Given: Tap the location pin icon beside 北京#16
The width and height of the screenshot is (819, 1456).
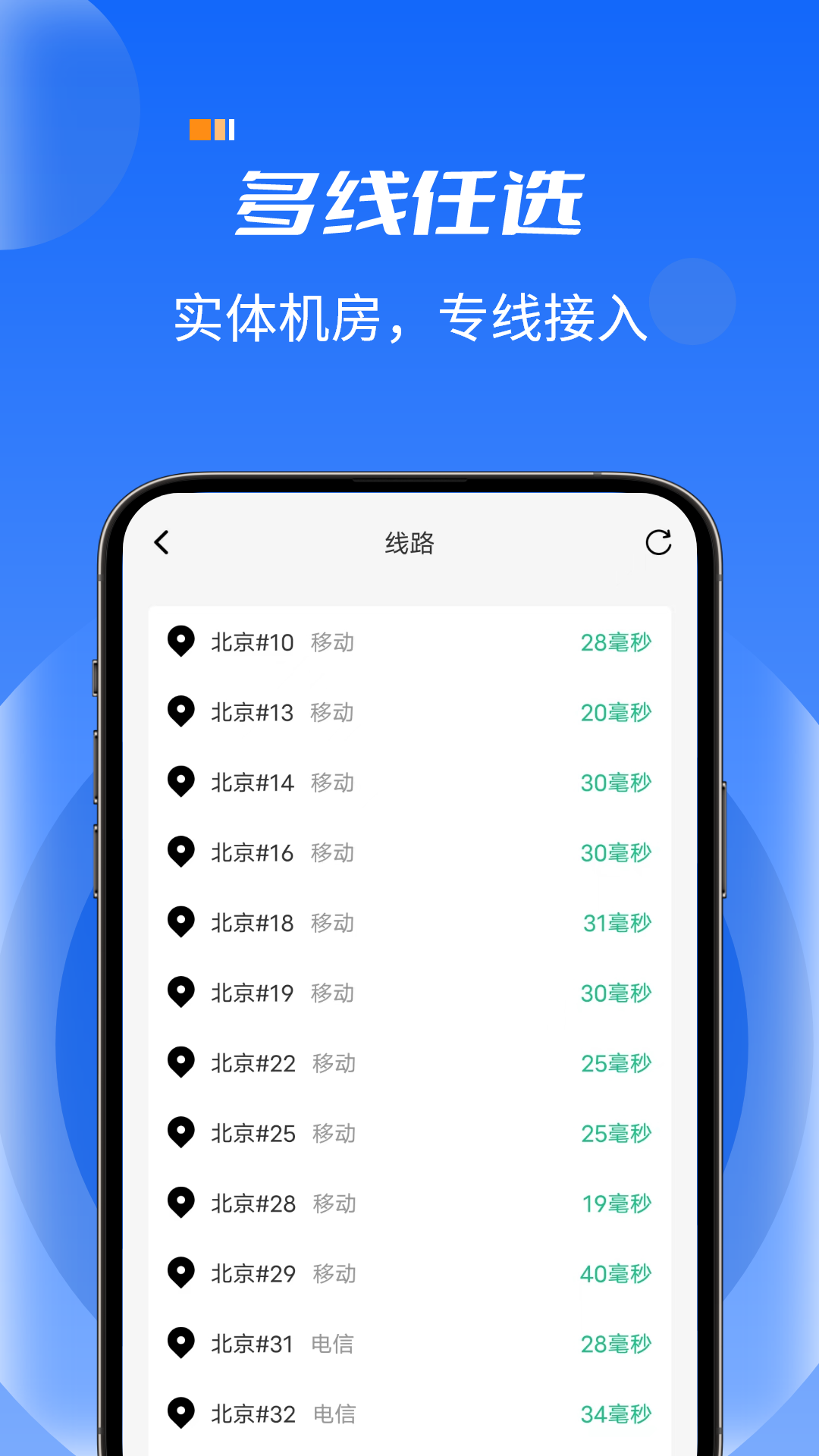Looking at the screenshot, I should click(x=181, y=852).
